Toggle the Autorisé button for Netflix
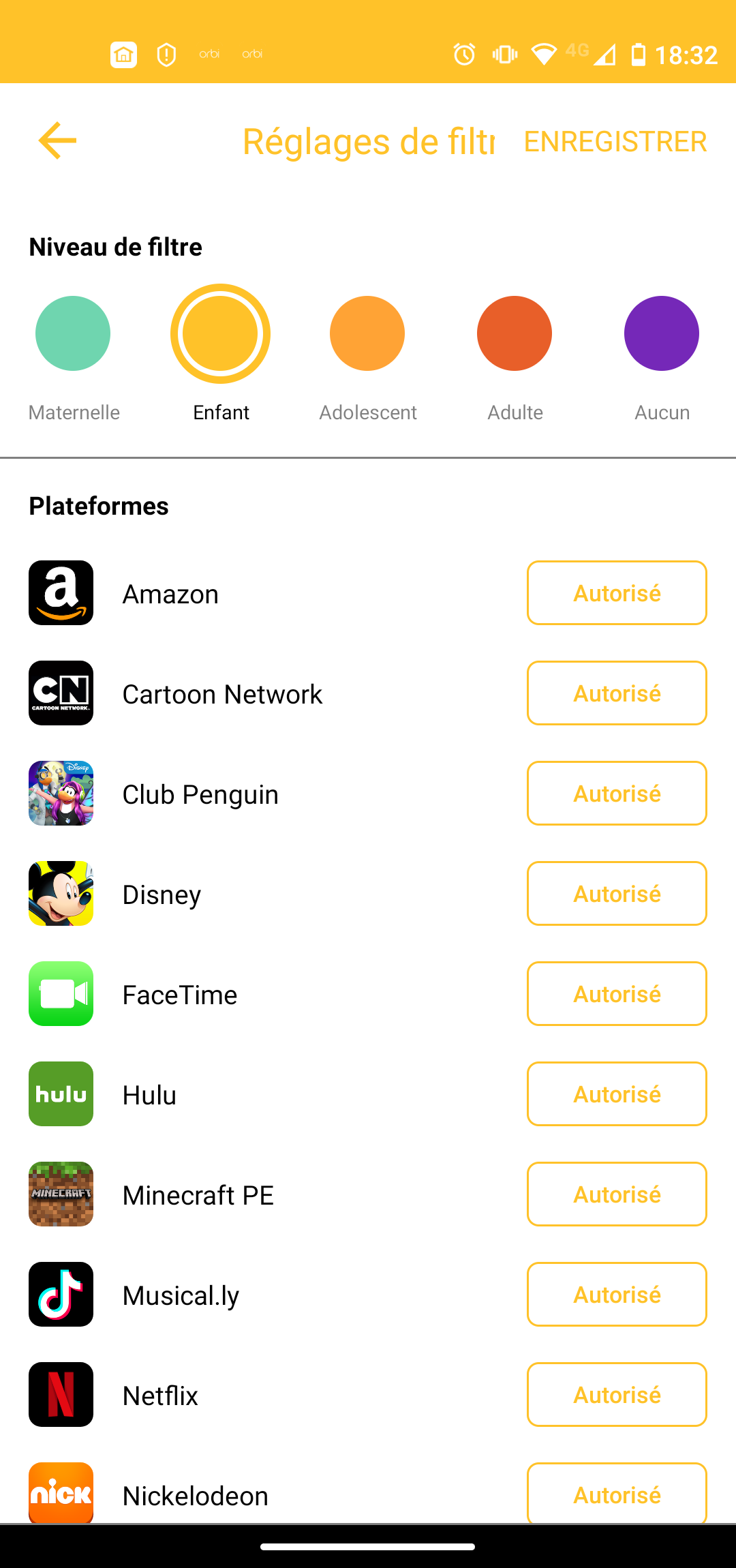This screenshot has height=1568, width=736. (x=616, y=1395)
